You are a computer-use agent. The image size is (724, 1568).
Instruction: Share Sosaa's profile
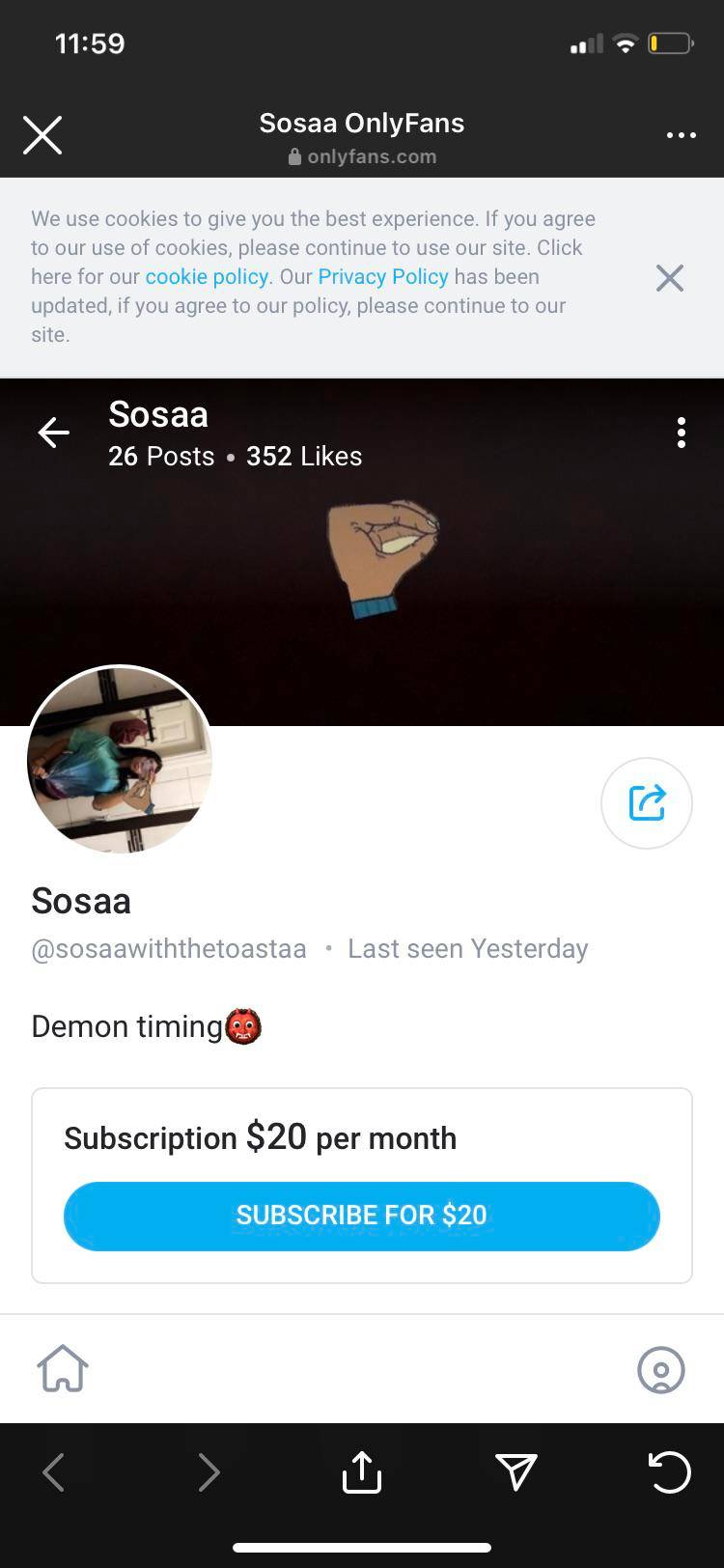646,803
